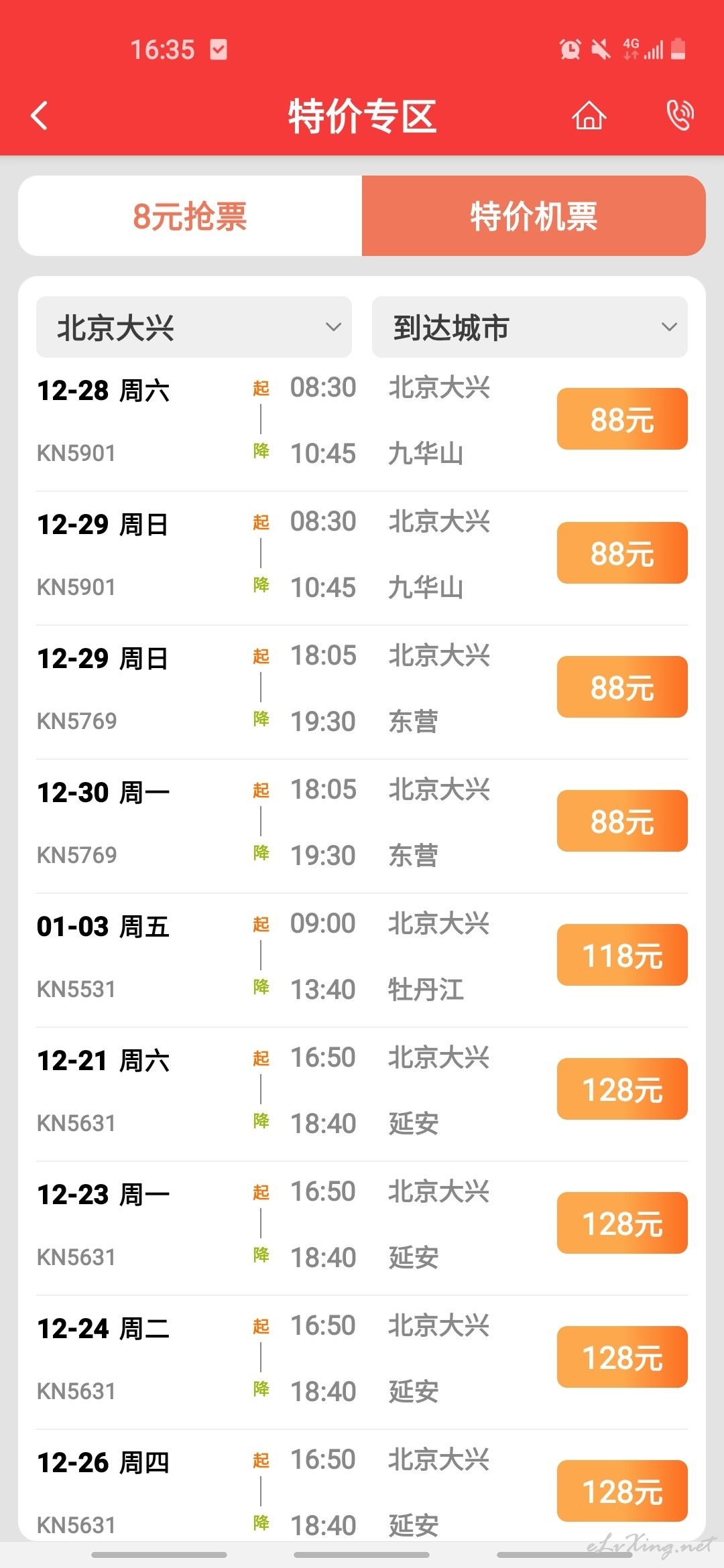The width and height of the screenshot is (724, 1568).
Task: Book 88元 KN5901 flight on 12-29 周日
Action: [622, 553]
